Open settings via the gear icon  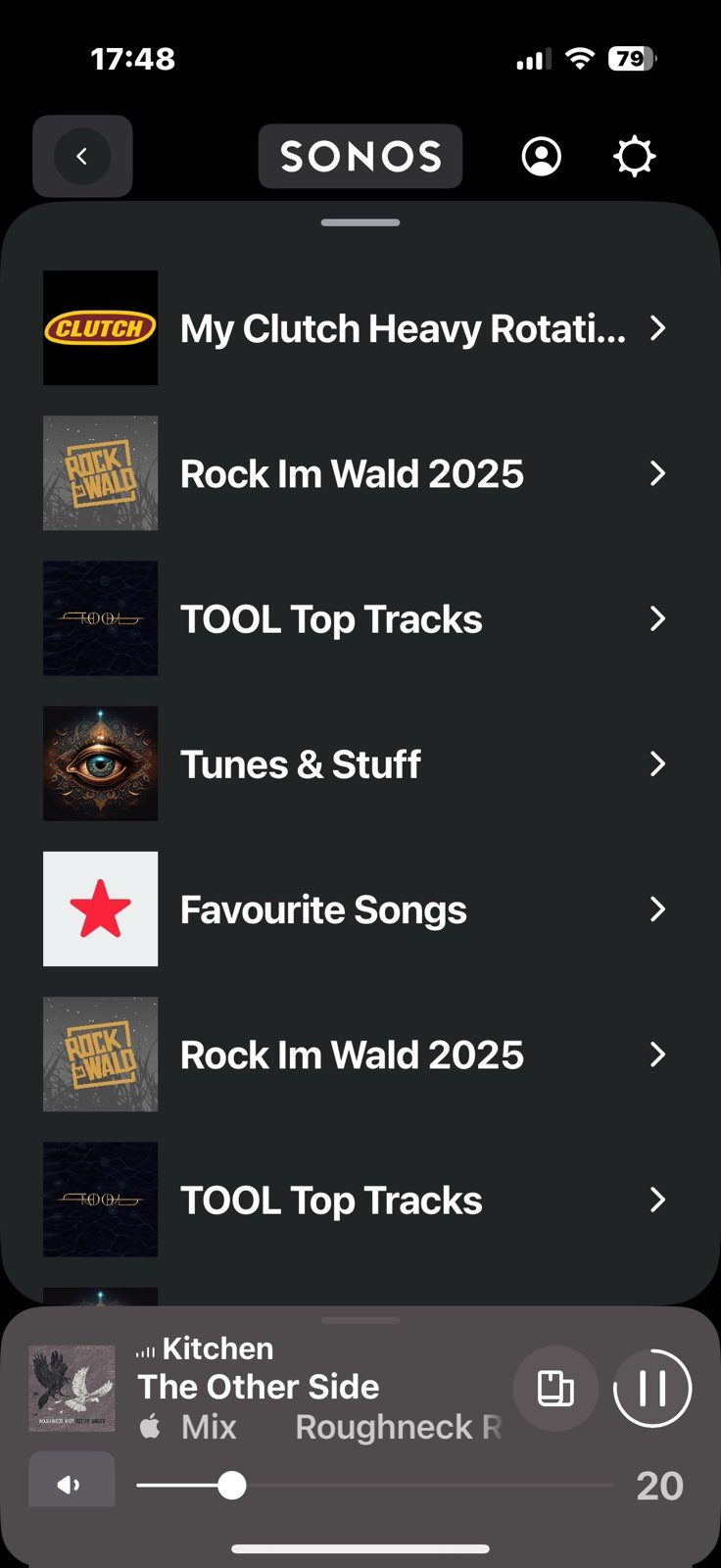click(x=634, y=156)
